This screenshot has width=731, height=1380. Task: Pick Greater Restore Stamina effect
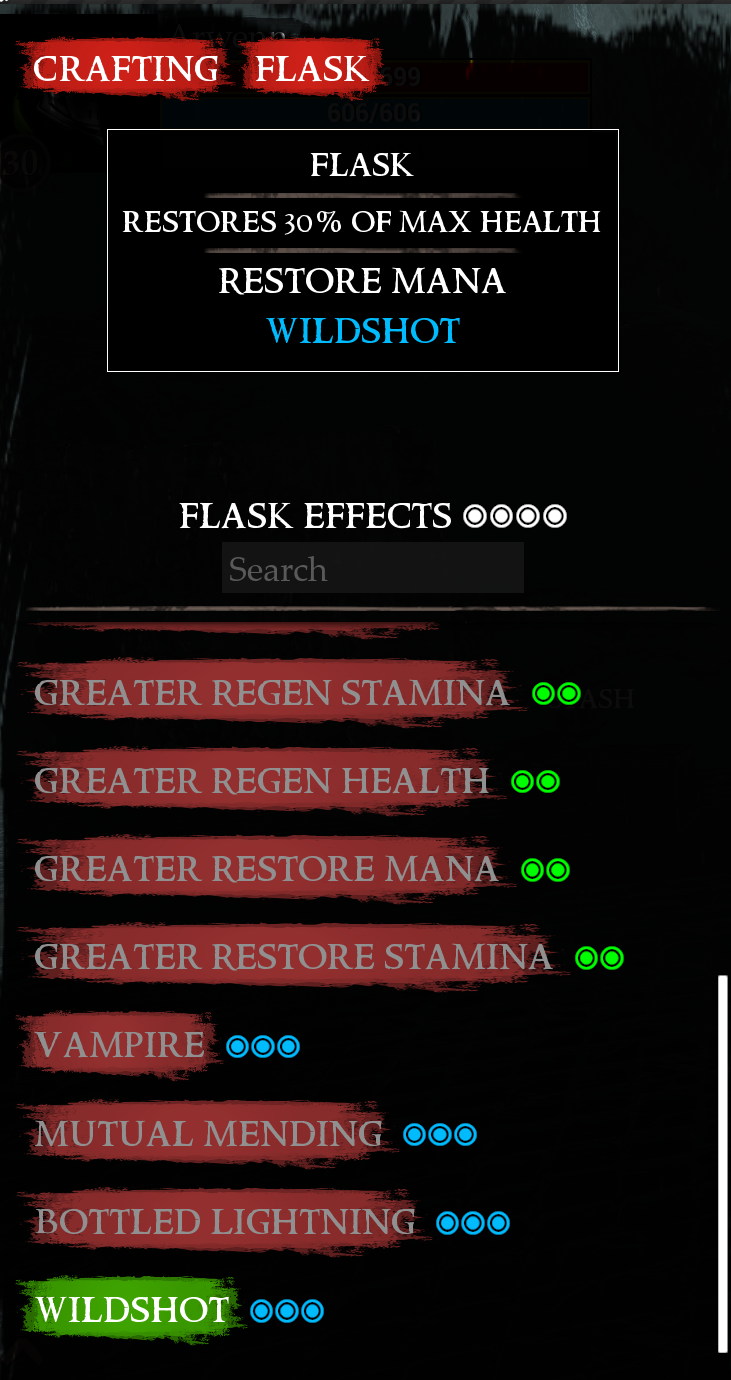(x=292, y=957)
